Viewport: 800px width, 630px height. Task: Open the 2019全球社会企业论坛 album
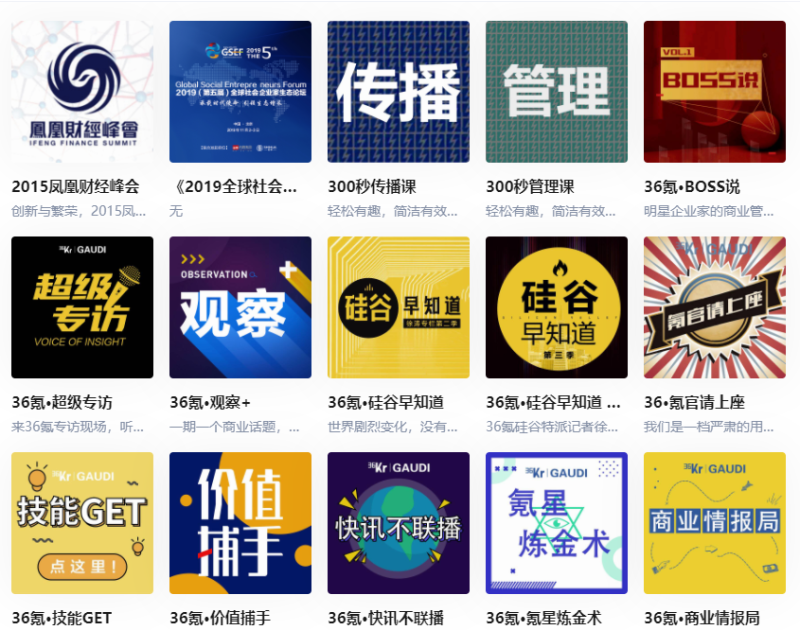[240, 92]
